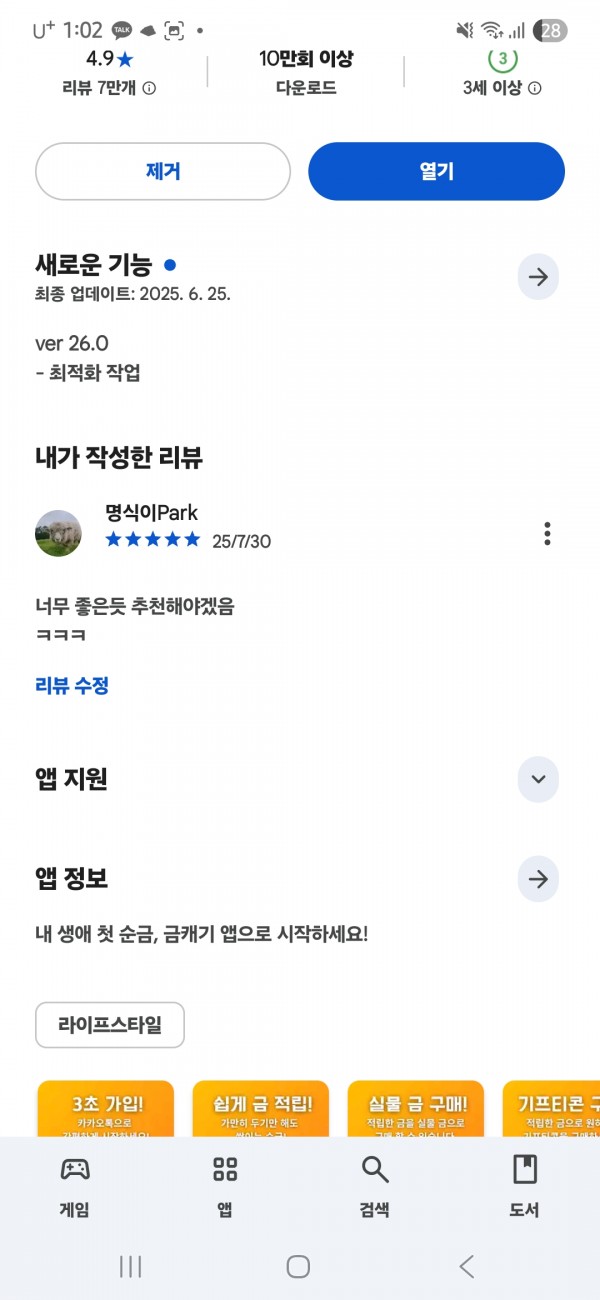The height and width of the screenshot is (1300, 600).
Task: Go back using system back button
Action: [x=466, y=1266]
